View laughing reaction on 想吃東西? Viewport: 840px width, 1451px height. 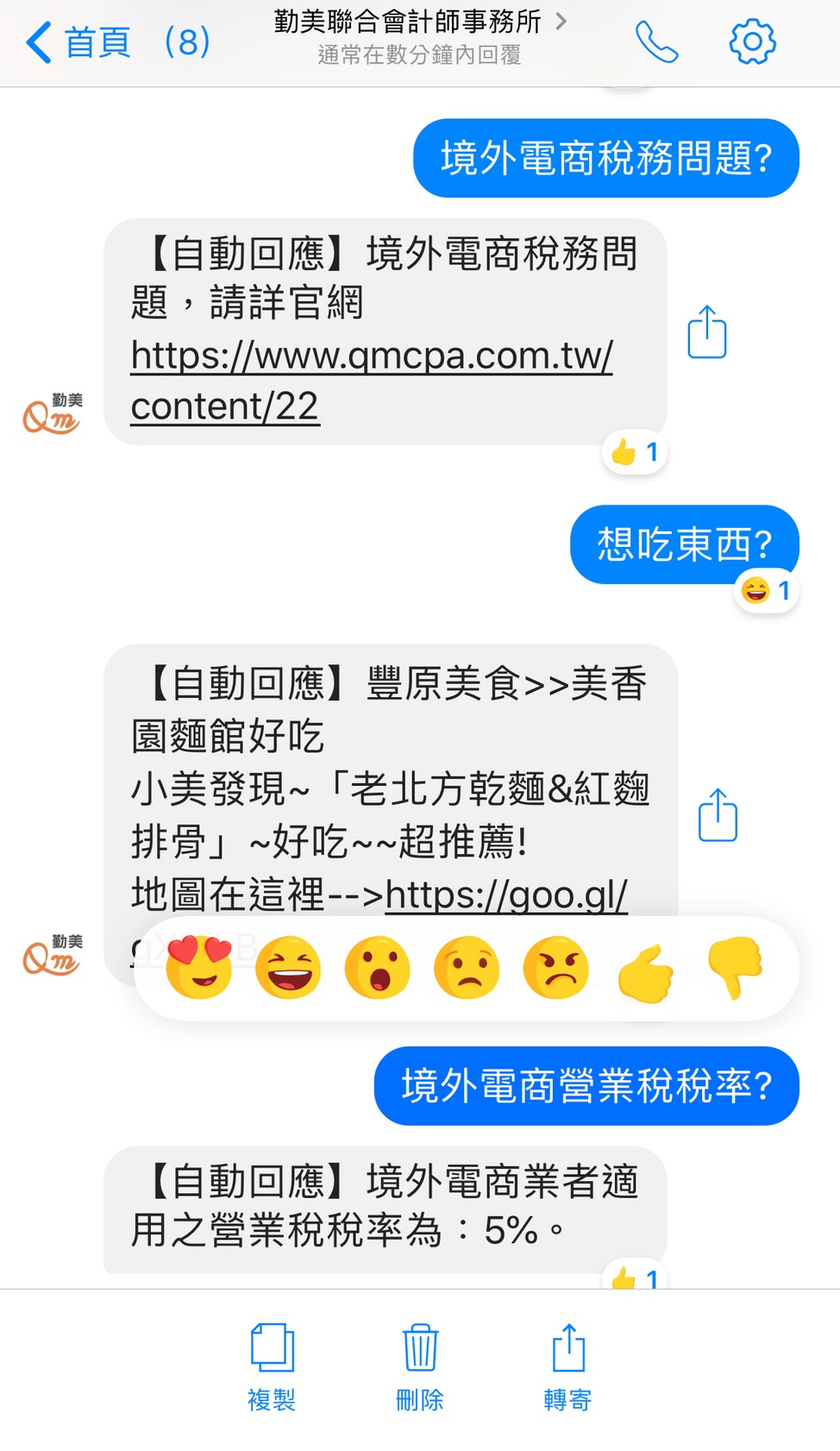click(766, 591)
